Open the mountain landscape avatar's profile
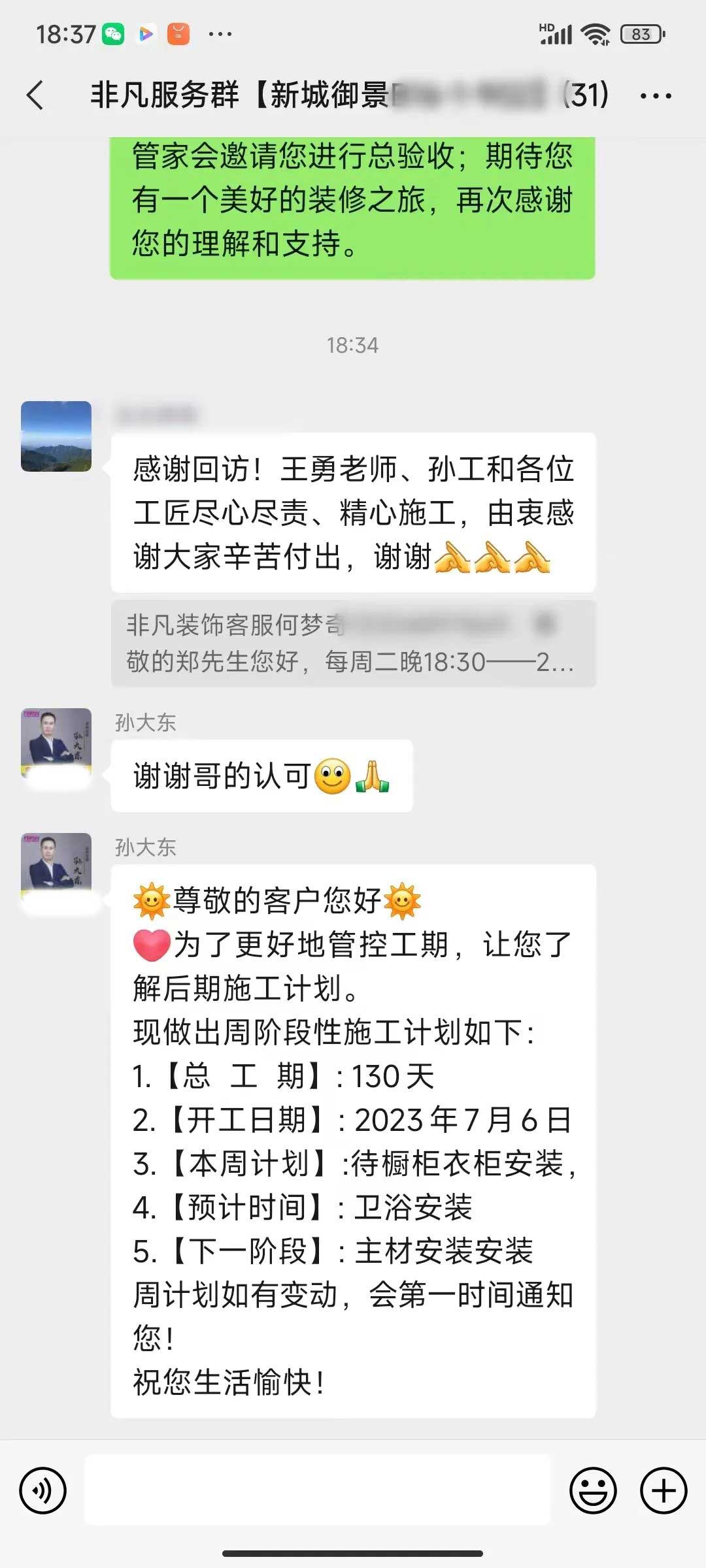706x1568 pixels. pyautogui.click(x=56, y=436)
